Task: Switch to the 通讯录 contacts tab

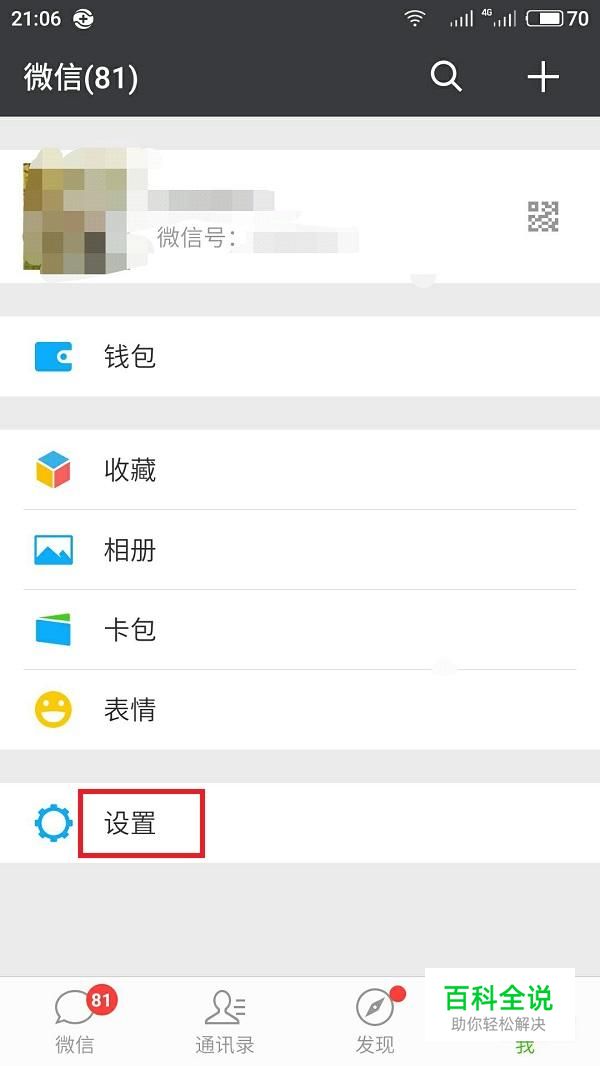Action: pos(225,1020)
